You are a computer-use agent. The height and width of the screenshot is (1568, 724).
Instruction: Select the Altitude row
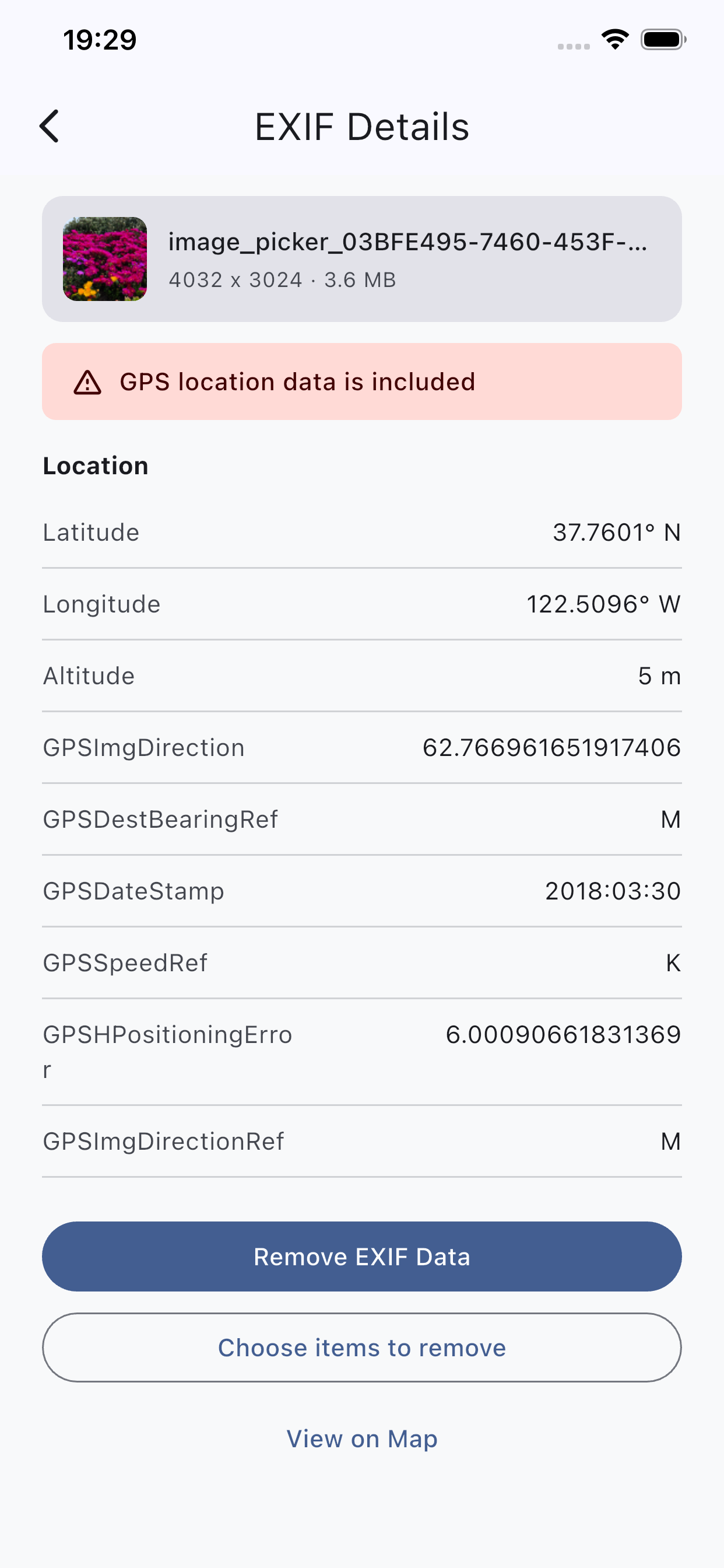click(361, 675)
